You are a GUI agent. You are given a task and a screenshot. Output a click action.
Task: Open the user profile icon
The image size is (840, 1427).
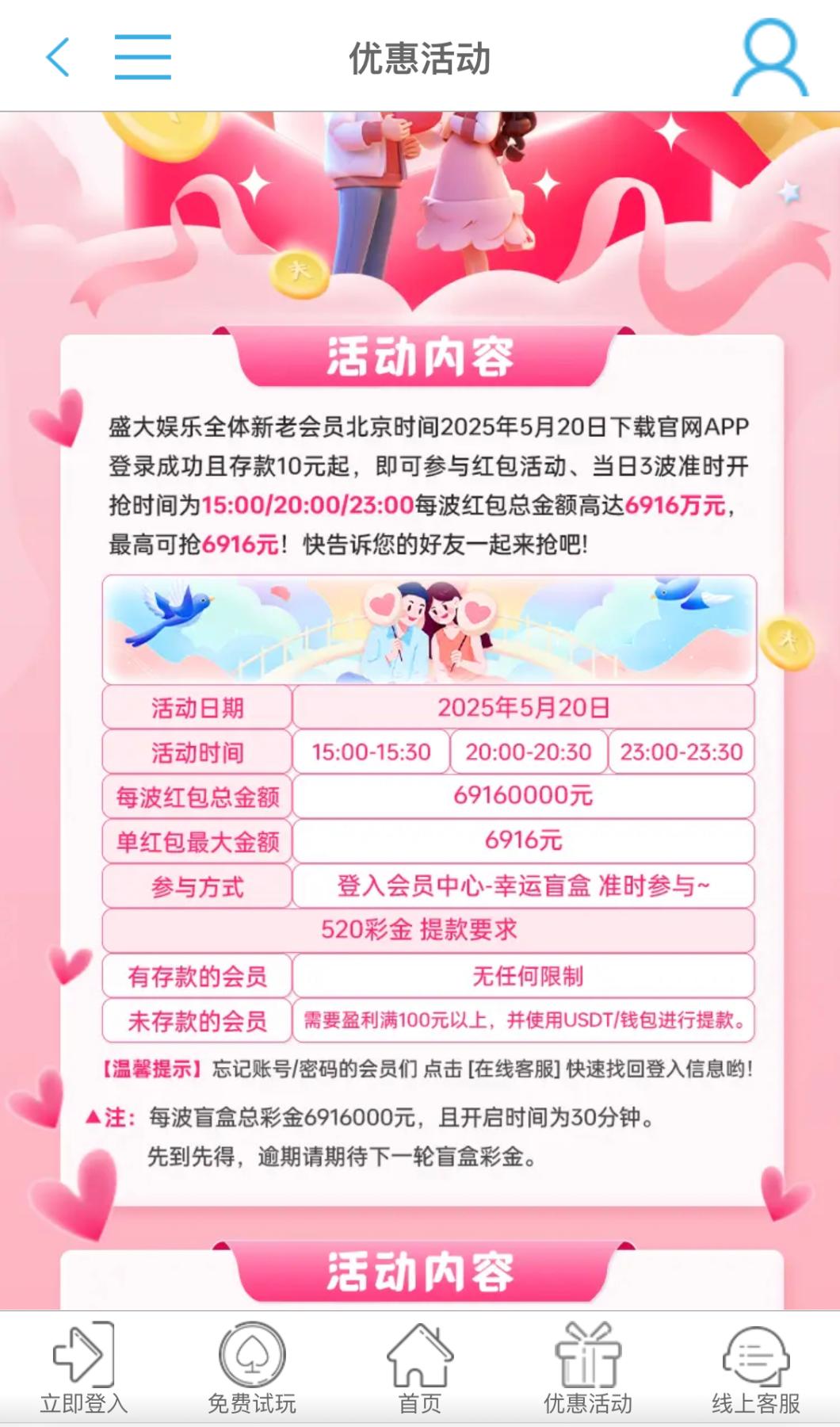click(x=770, y=57)
